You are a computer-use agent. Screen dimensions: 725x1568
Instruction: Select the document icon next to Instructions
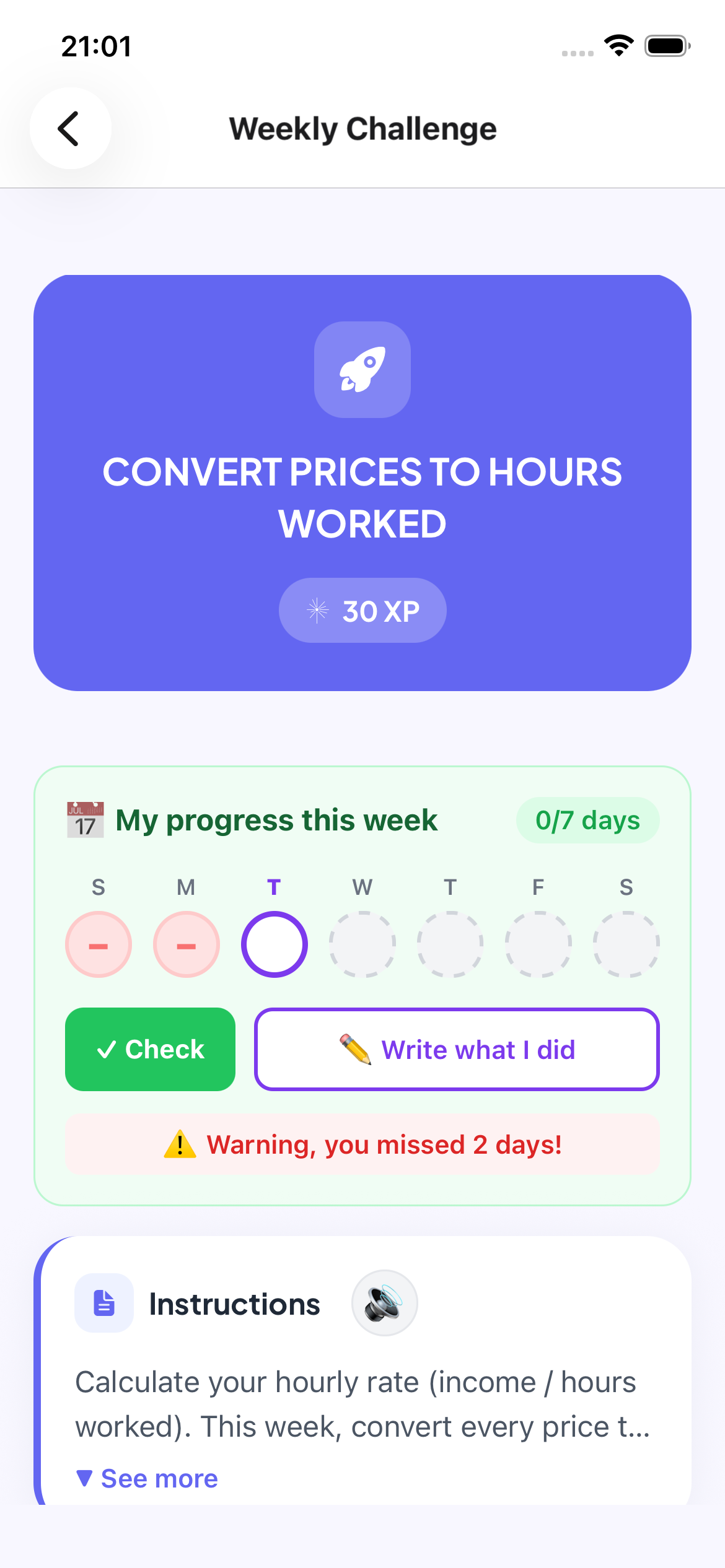(x=103, y=1303)
